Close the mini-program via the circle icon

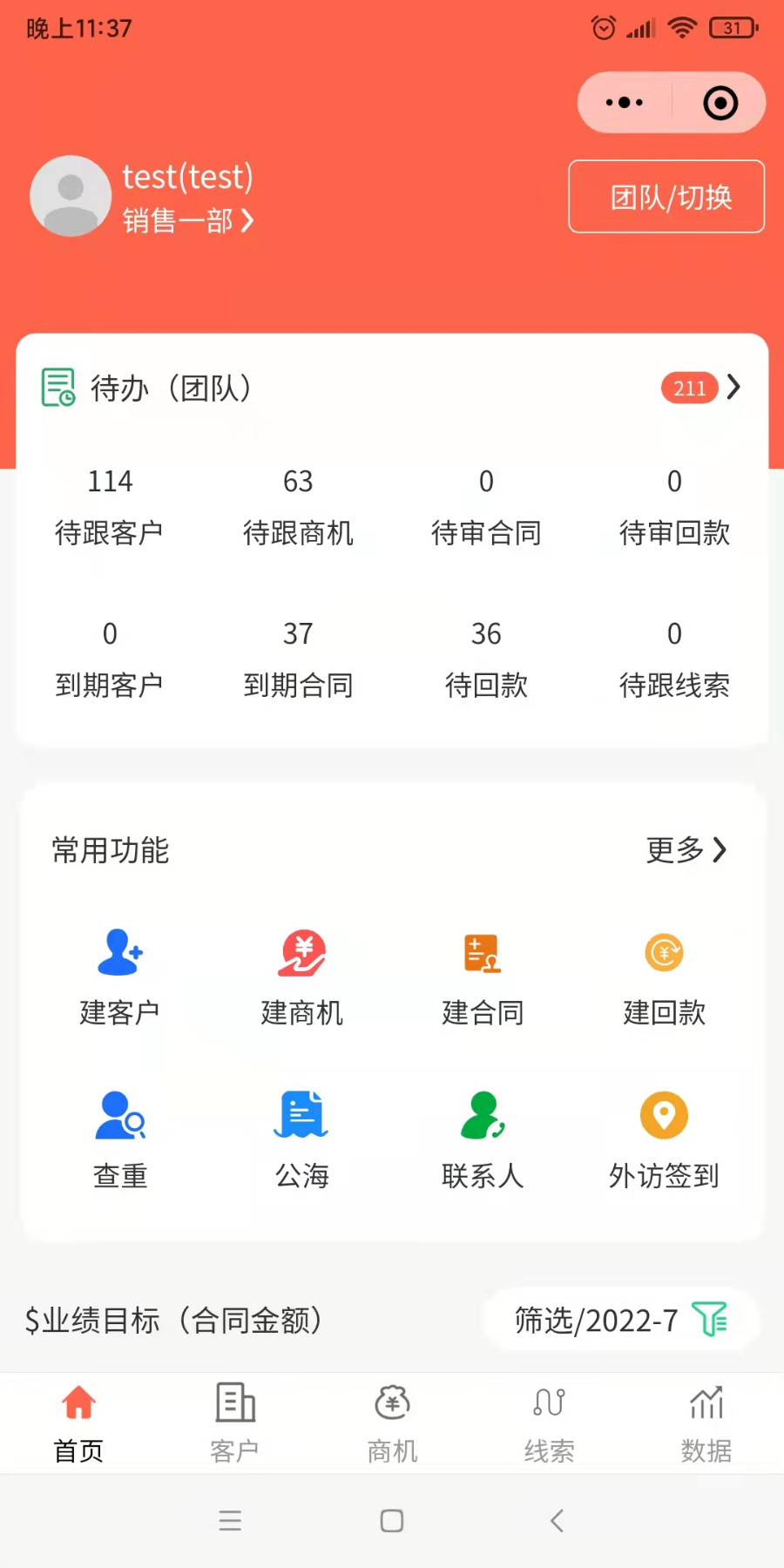tap(720, 103)
